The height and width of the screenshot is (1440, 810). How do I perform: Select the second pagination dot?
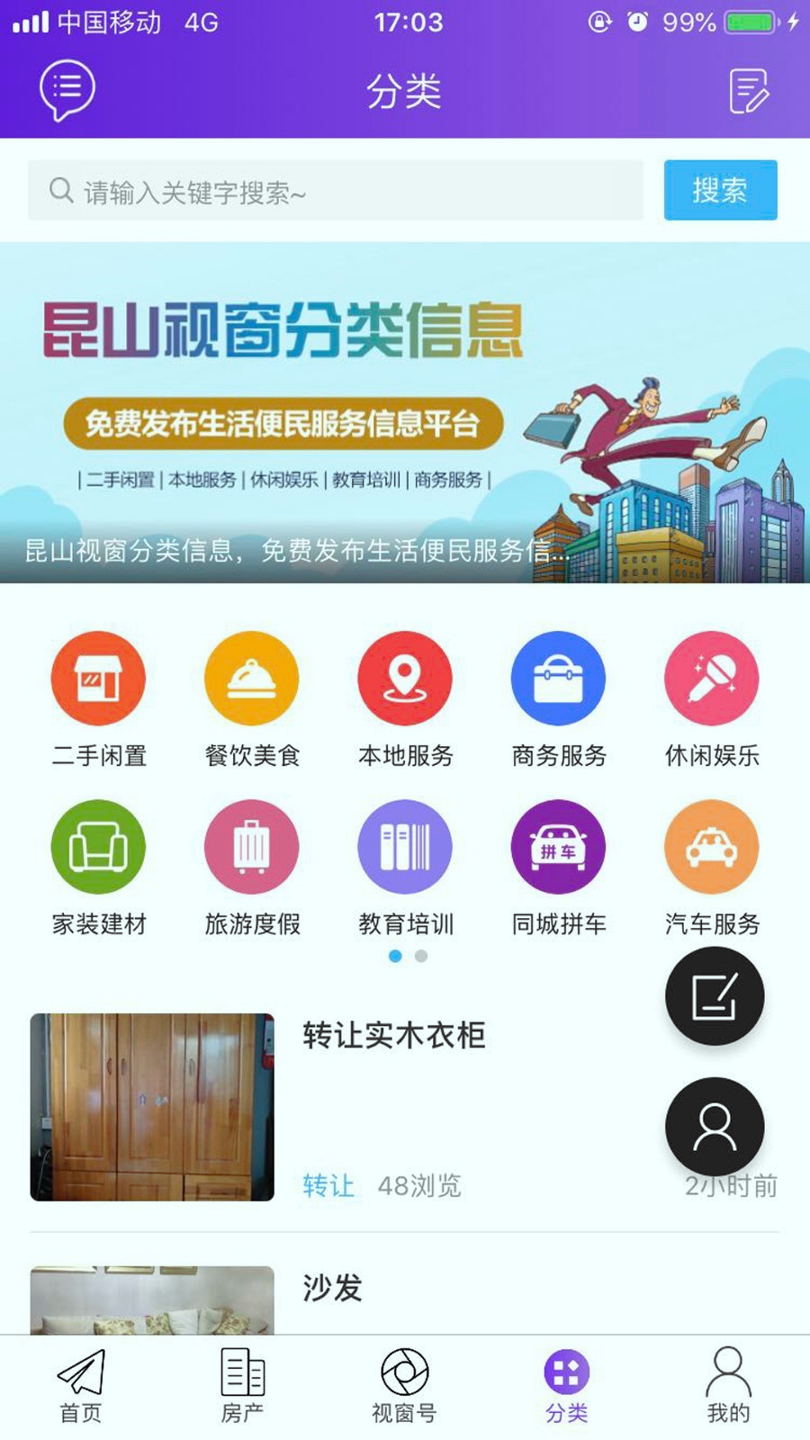click(420, 956)
